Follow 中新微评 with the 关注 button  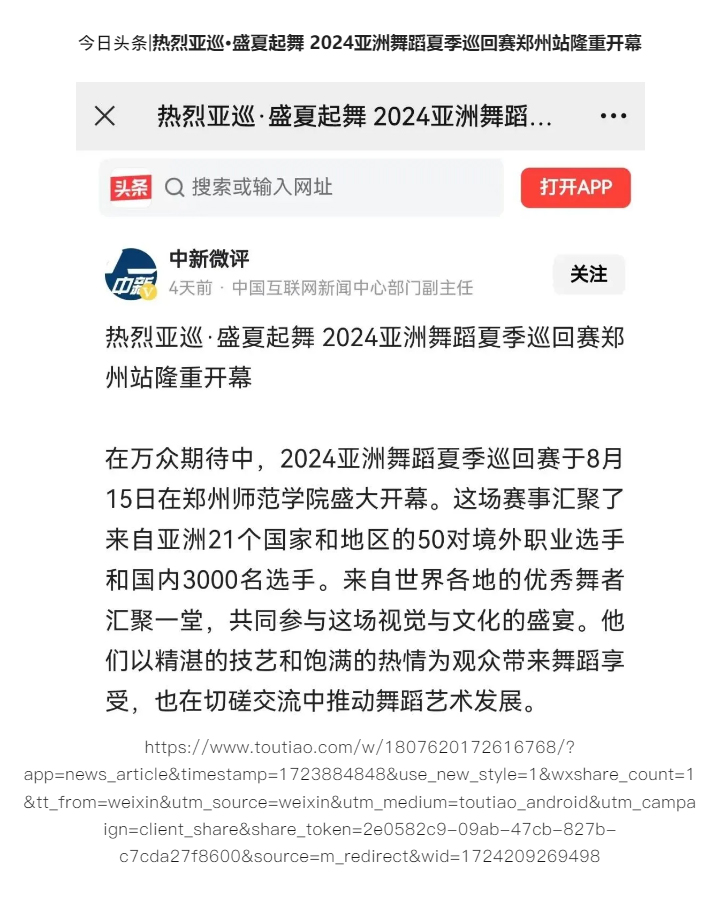coord(588,274)
